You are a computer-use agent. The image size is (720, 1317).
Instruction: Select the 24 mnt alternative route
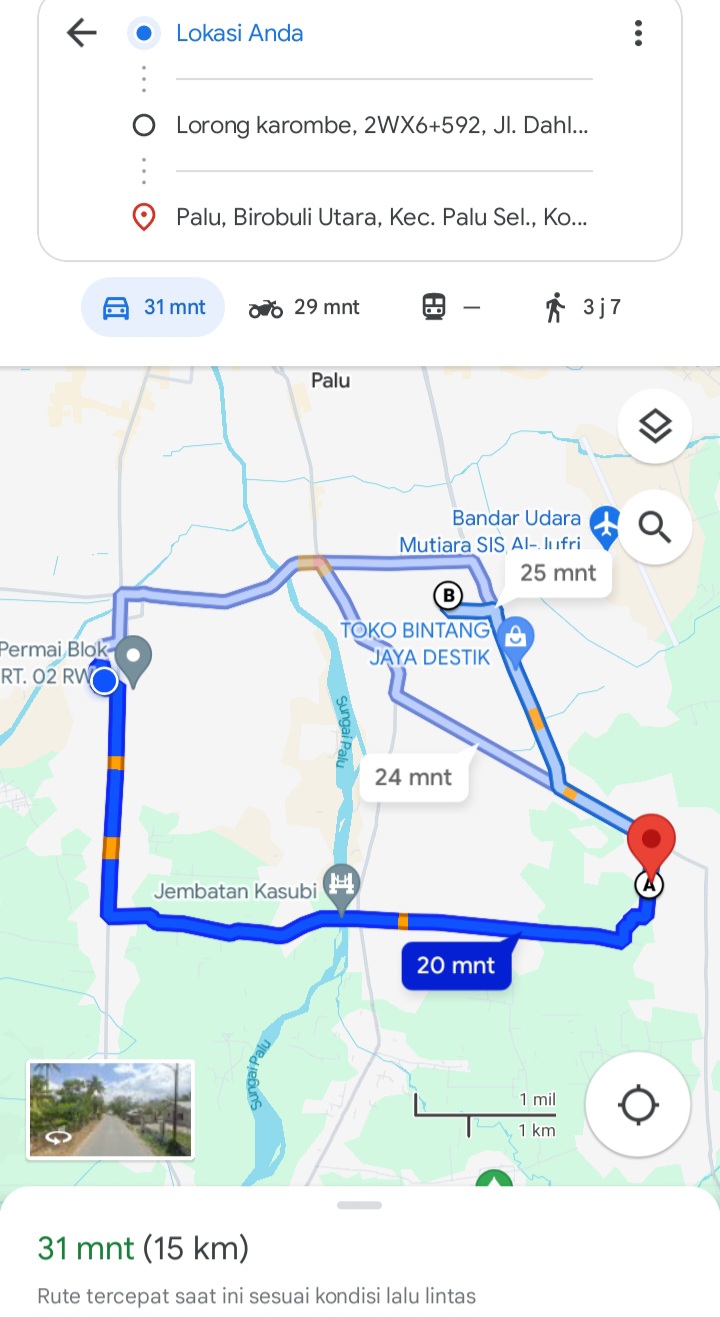(413, 776)
